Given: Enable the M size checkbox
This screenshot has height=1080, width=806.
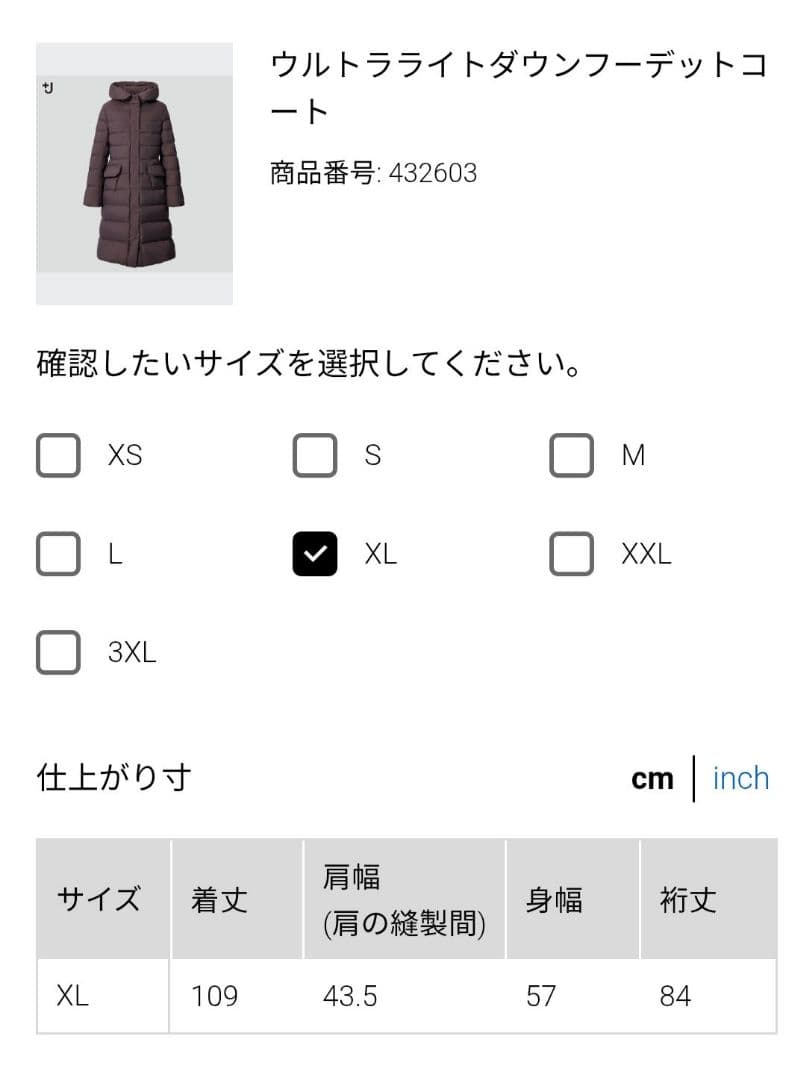Looking at the screenshot, I should click(x=572, y=455).
